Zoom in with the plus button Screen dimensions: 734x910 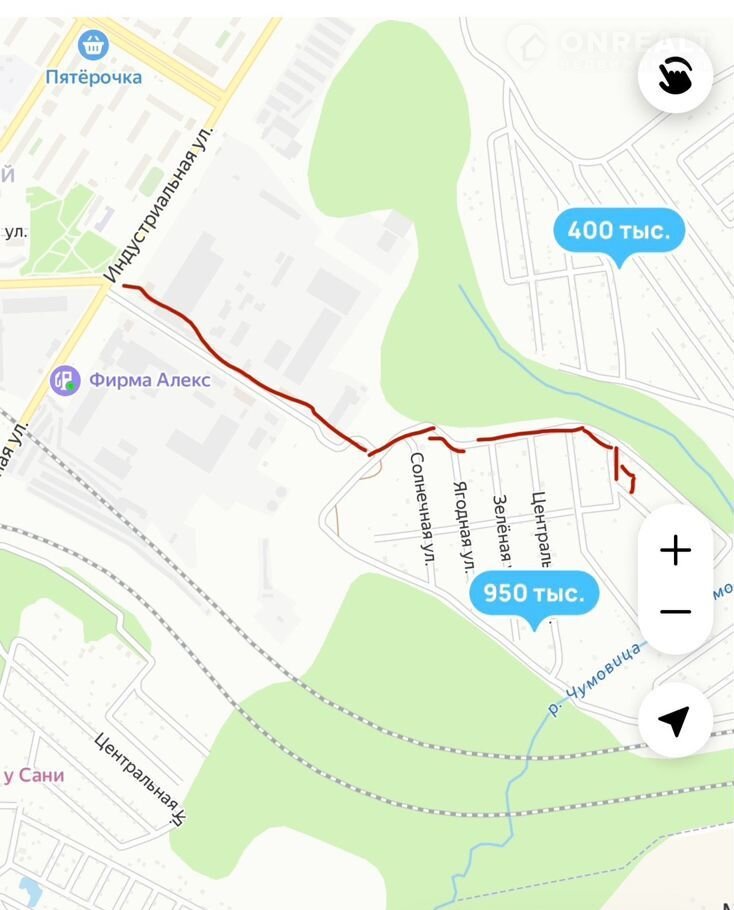(x=676, y=550)
